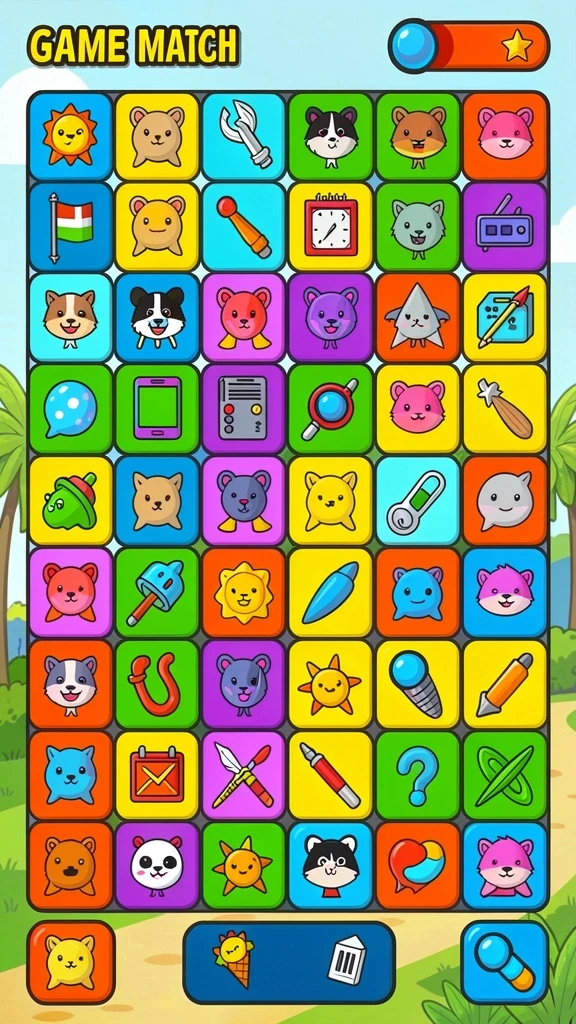Tap the blue question mark tile

pyautogui.click(x=417, y=775)
